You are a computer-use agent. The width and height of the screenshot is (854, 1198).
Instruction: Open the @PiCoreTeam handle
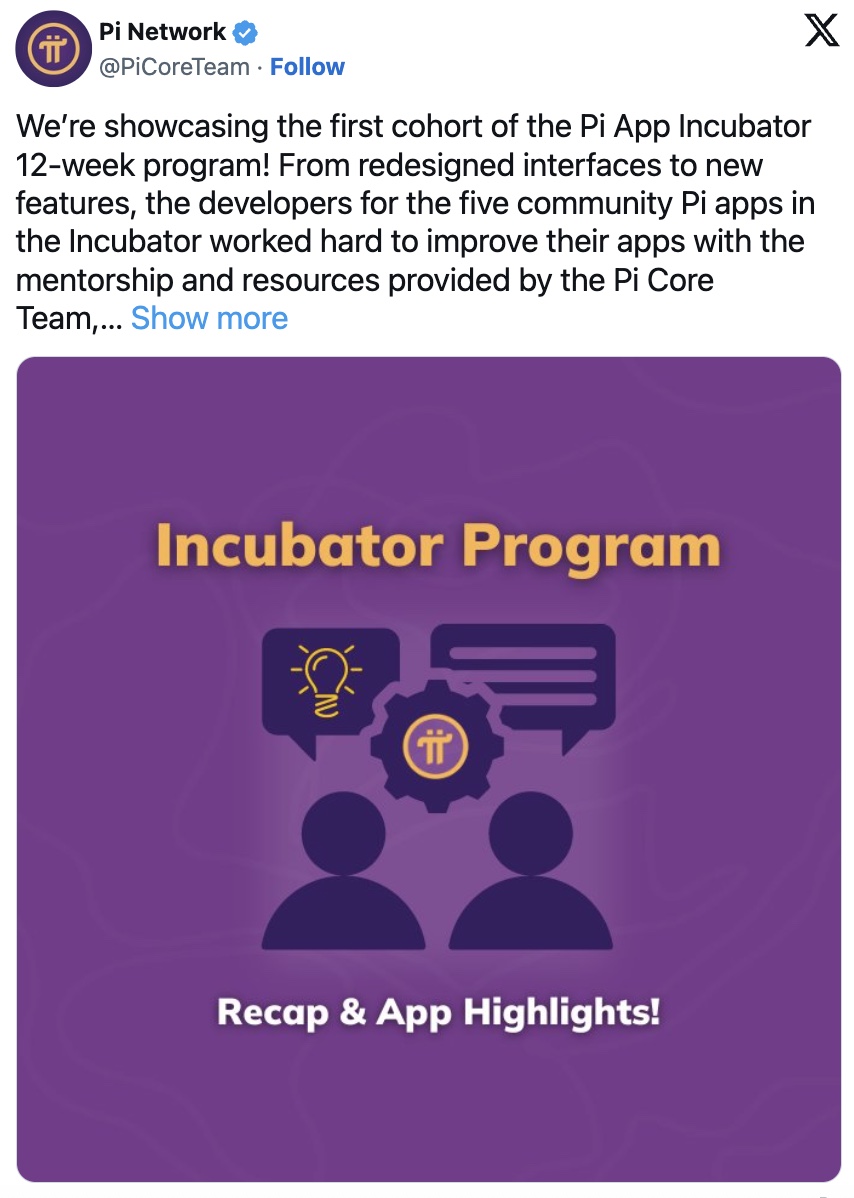coord(174,67)
